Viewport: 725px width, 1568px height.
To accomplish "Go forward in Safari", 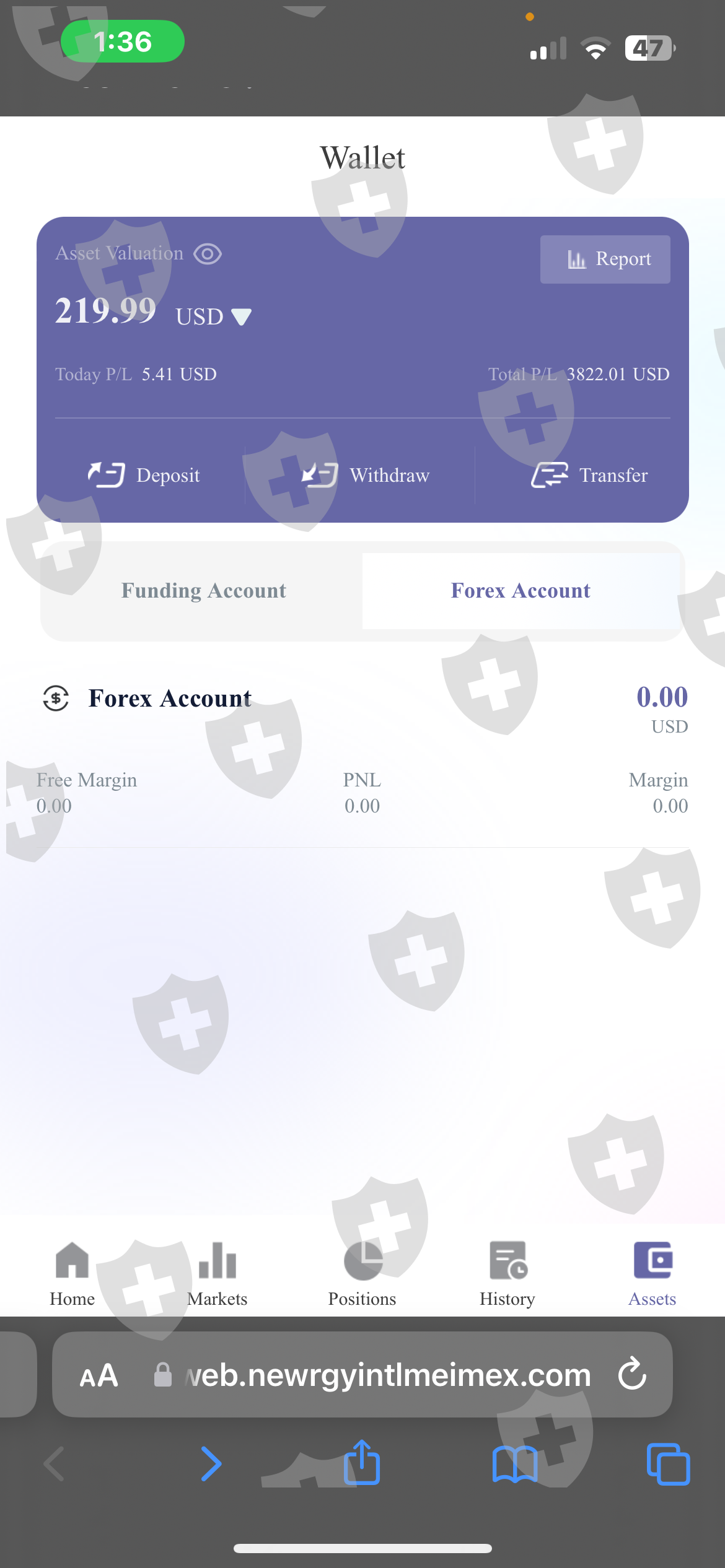I will coord(211,1464).
